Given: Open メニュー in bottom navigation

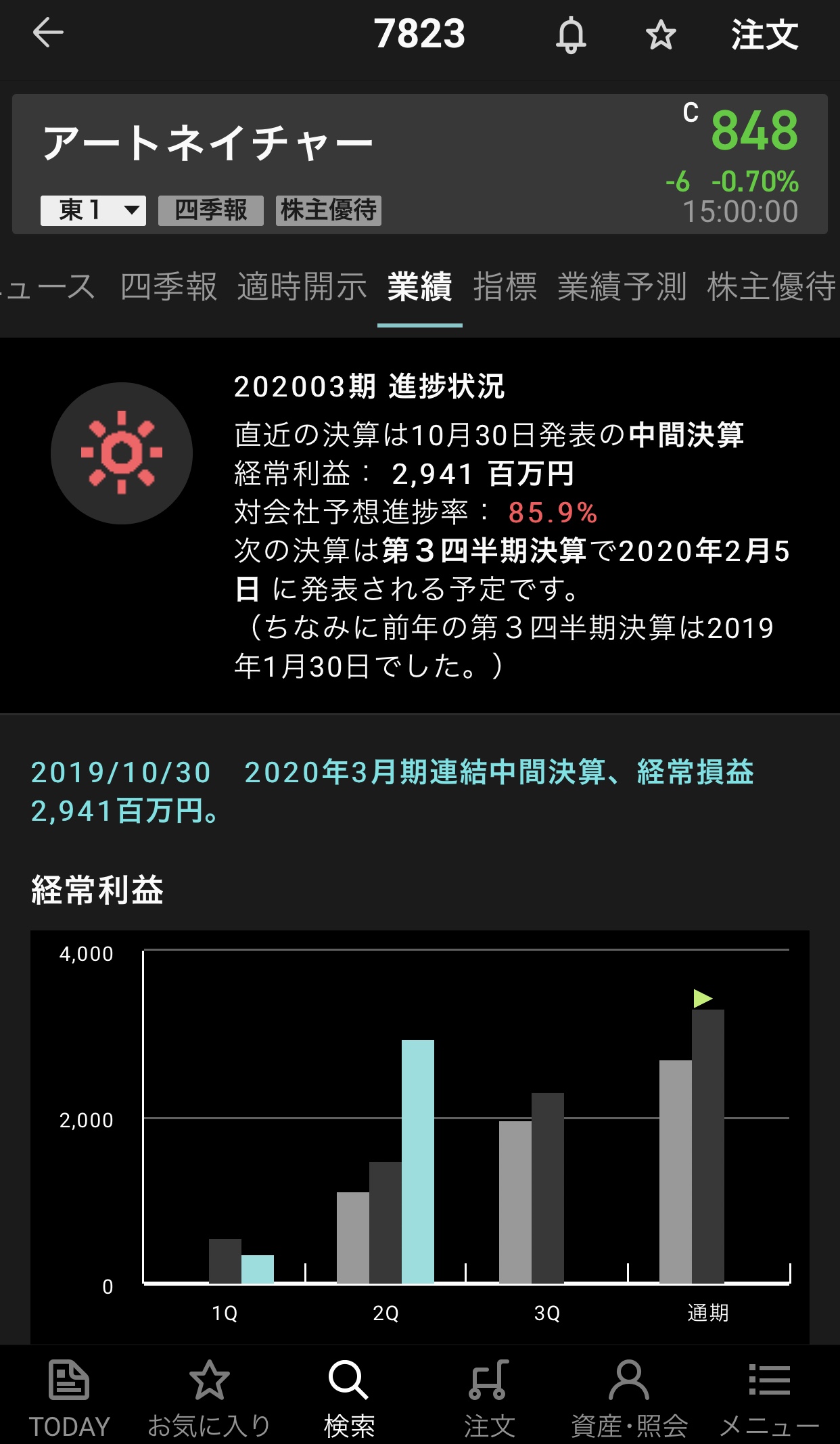Looking at the screenshot, I should [x=769, y=1397].
